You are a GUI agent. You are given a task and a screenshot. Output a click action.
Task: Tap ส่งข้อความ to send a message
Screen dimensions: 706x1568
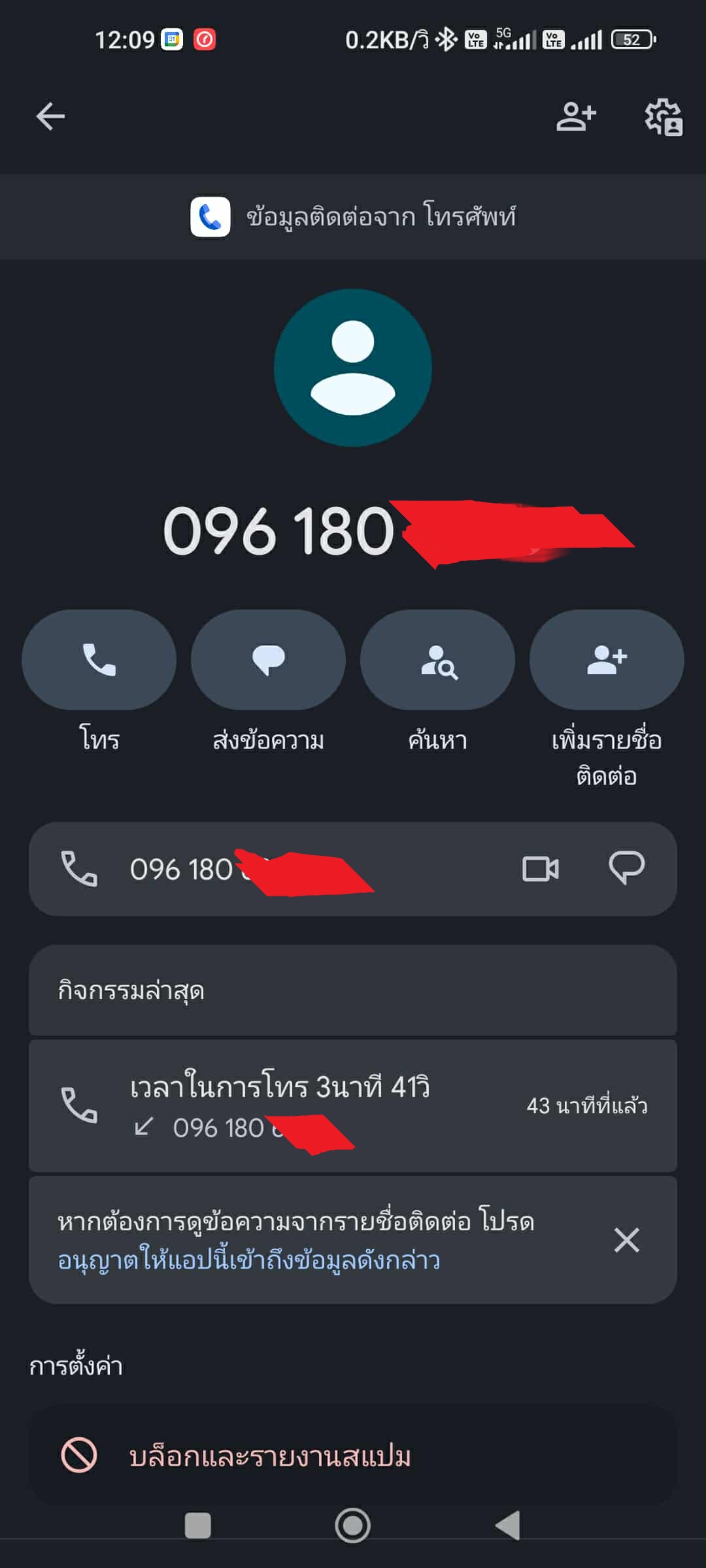coord(268,660)
